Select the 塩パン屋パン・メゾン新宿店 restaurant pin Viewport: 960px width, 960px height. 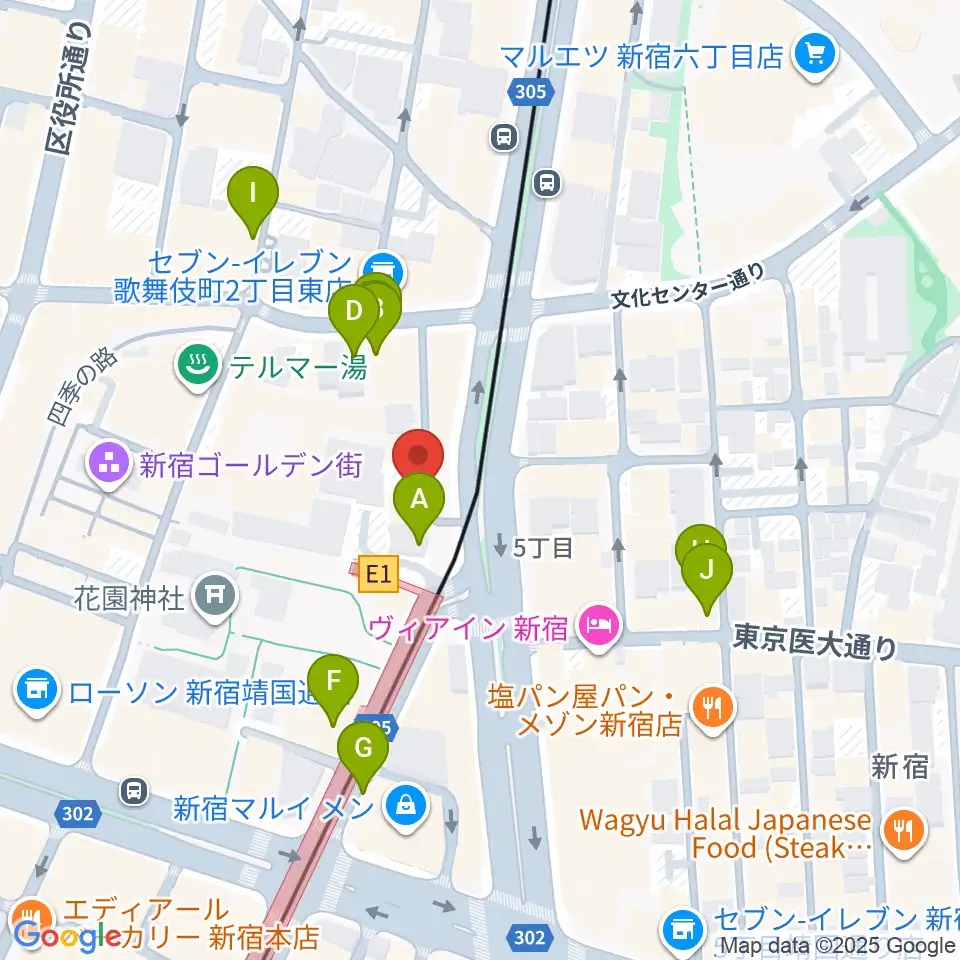click(x=714, y=709)
